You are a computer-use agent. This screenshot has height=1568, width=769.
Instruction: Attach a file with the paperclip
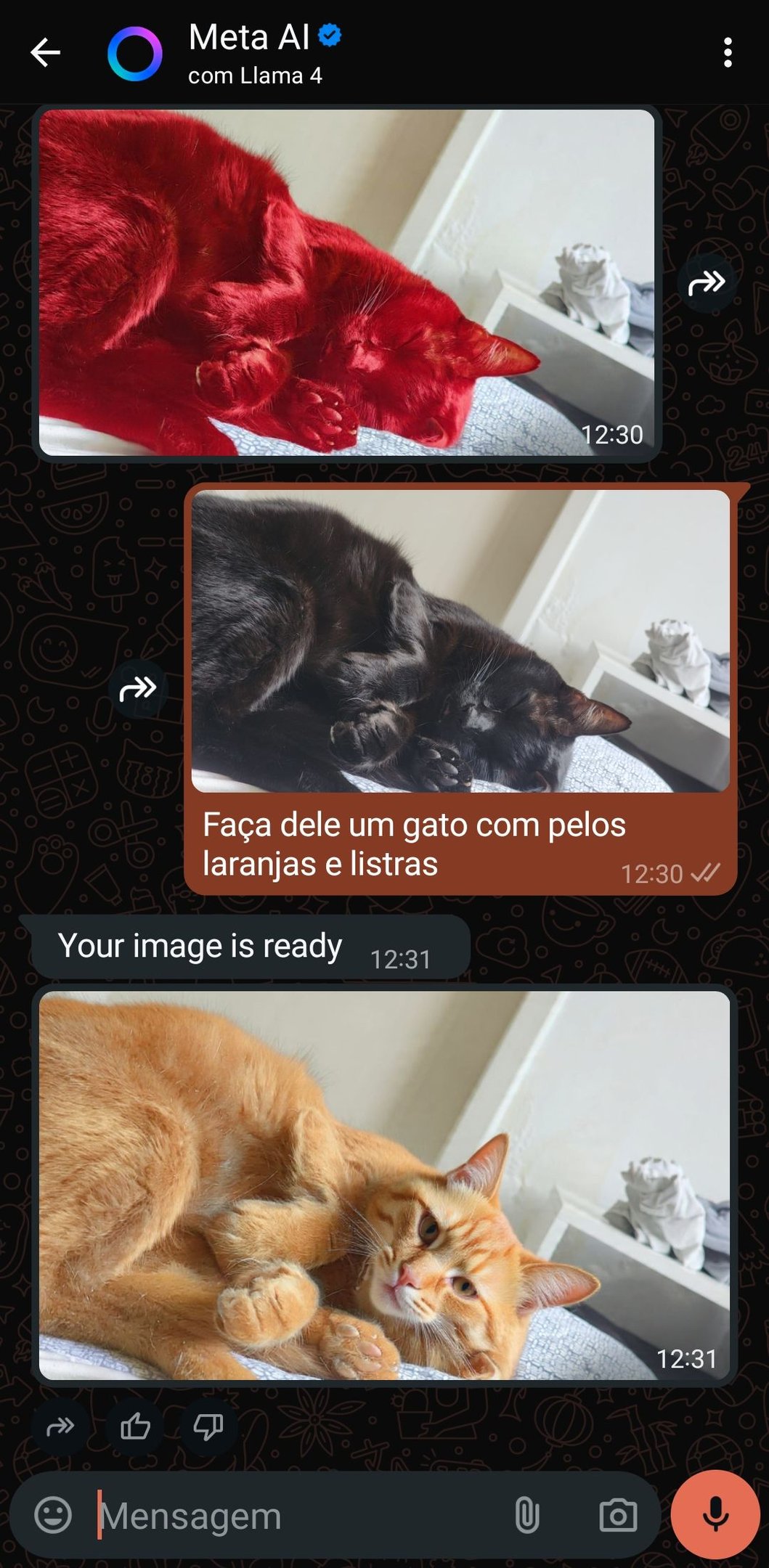tap(526, 1516)
